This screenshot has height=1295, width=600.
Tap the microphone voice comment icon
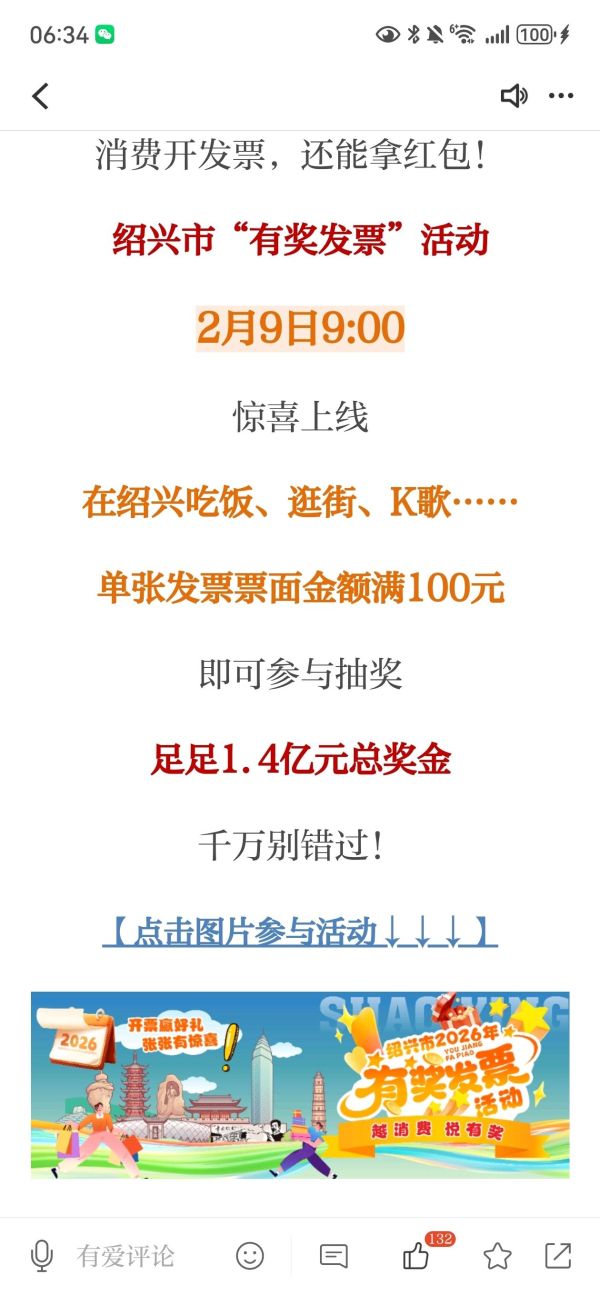tap(41, 1256)
